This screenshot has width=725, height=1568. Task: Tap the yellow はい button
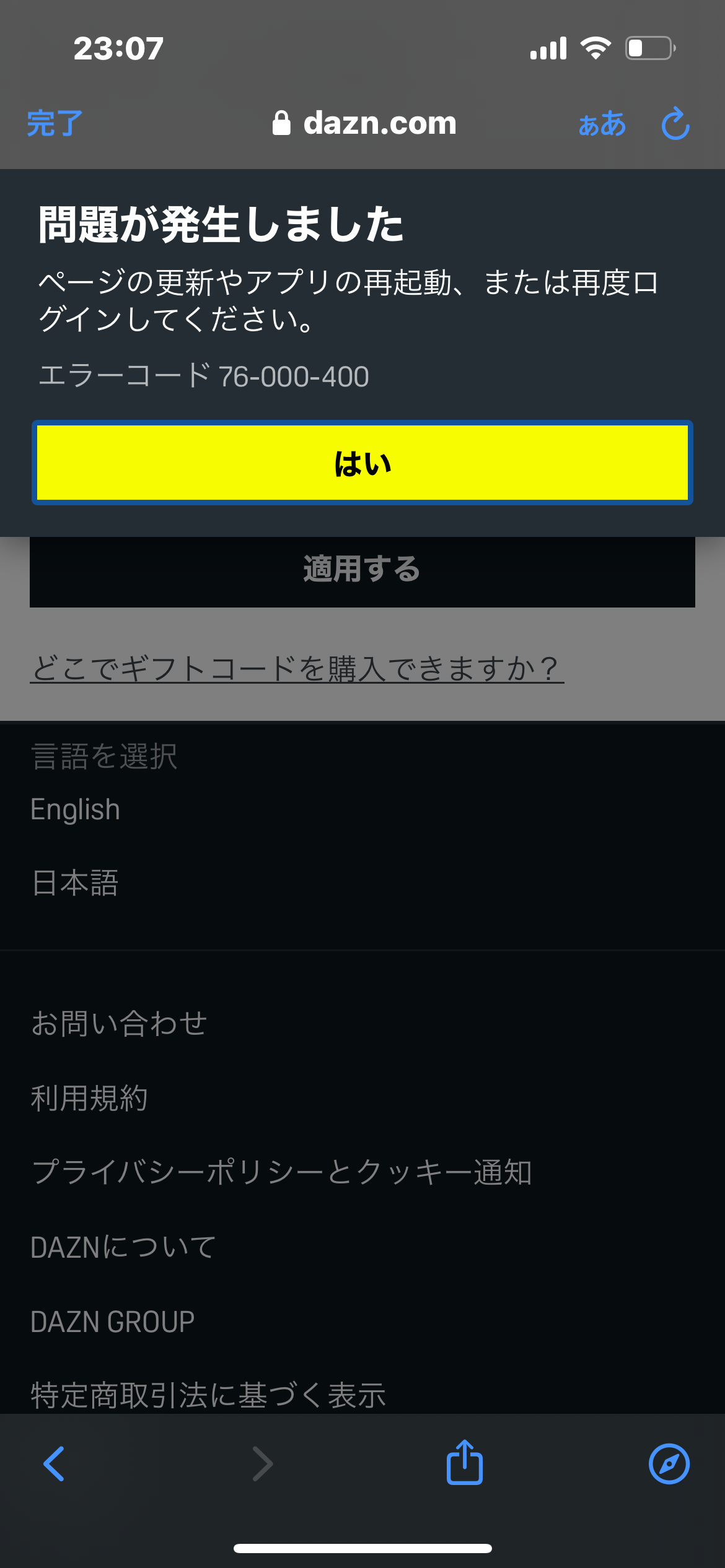coord(362,463)
